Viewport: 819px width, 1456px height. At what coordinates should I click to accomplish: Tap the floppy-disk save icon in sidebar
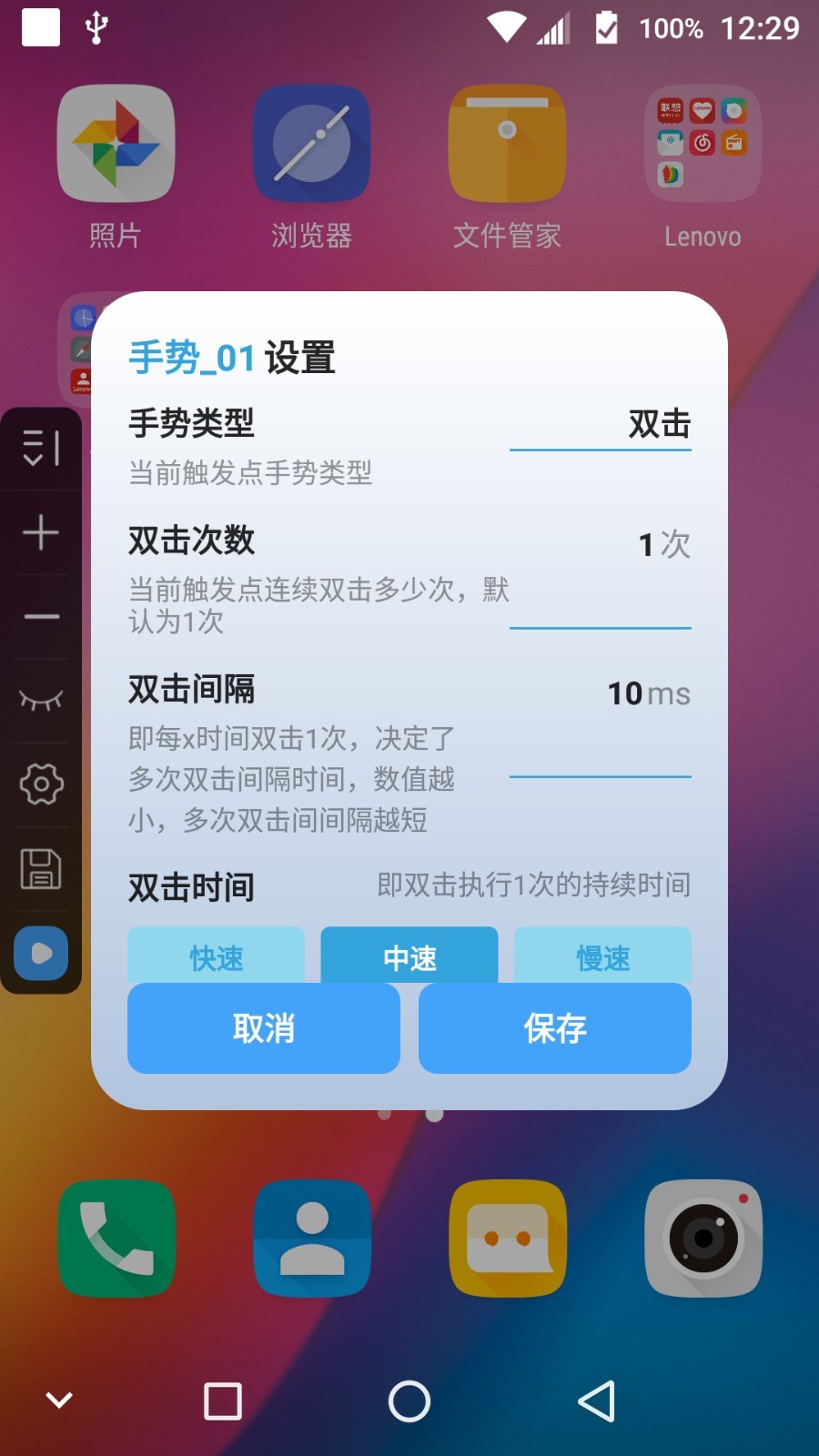(x=41, y=869)
